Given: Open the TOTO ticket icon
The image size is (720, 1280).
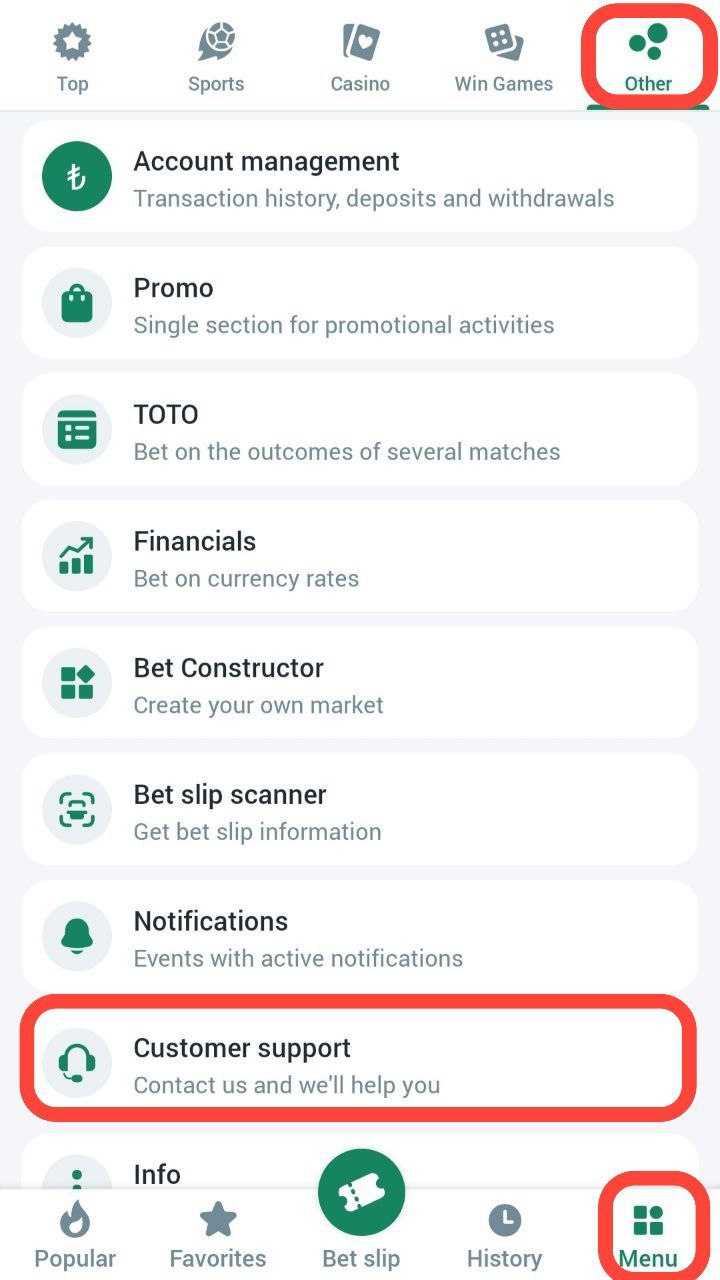Looking at the screenshot, I should pyautogui.click(x=77, y=429).
